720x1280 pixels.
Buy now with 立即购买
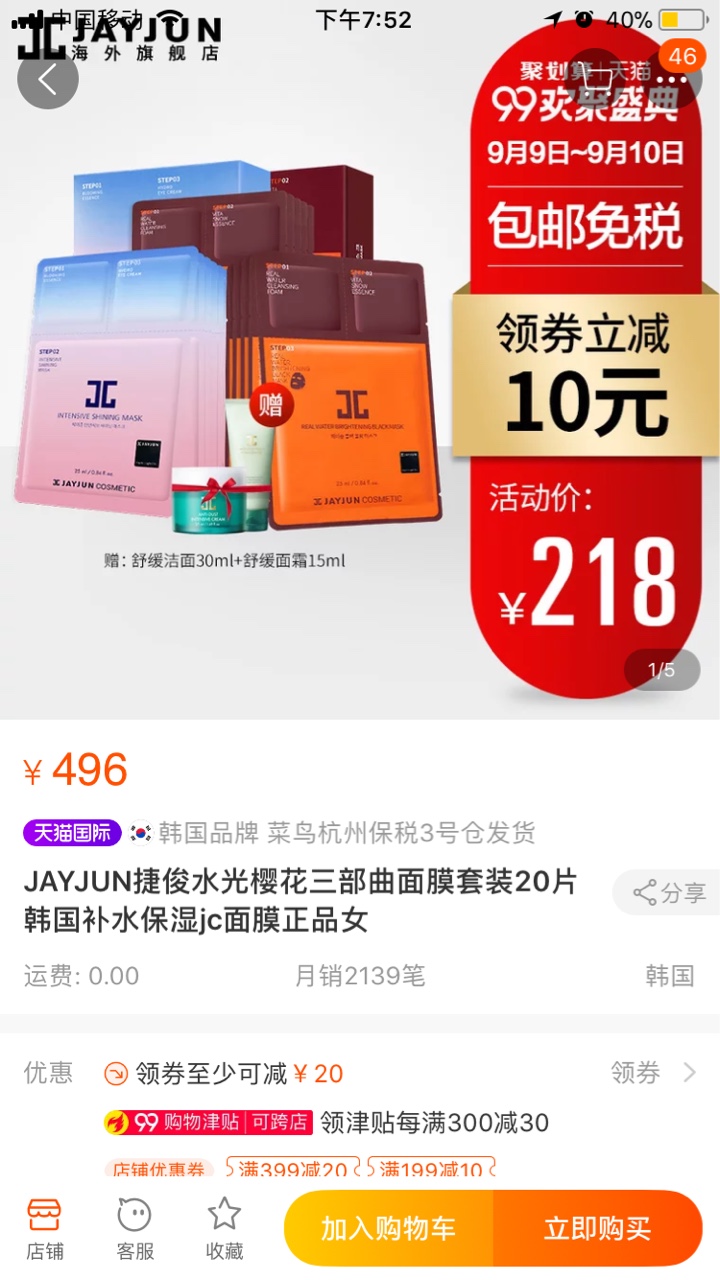(598, 1229)
